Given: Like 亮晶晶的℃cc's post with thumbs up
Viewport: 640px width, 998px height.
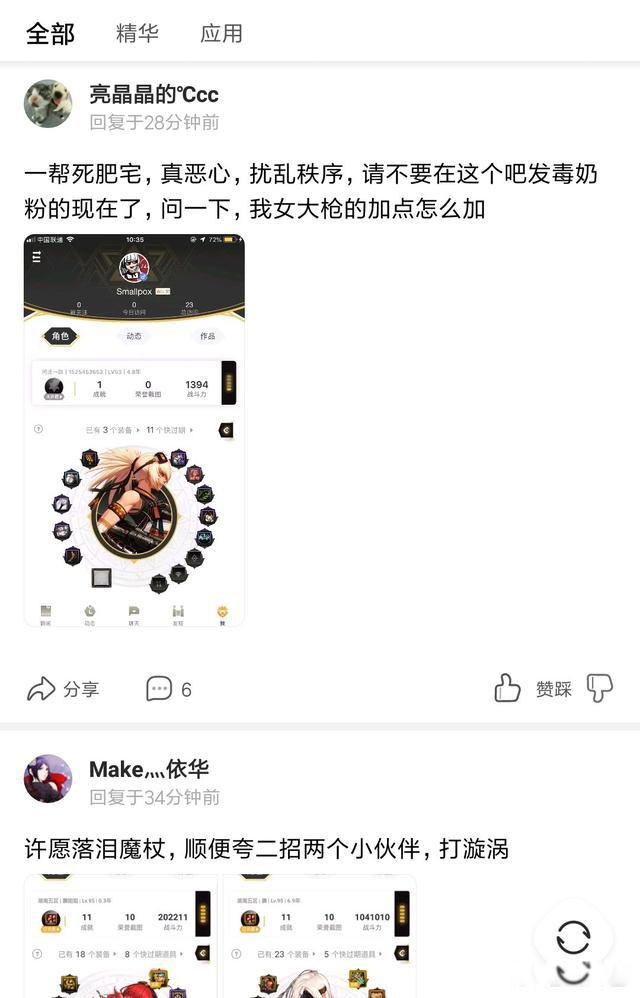Looking at the screenshot, I should coord(508,688).
